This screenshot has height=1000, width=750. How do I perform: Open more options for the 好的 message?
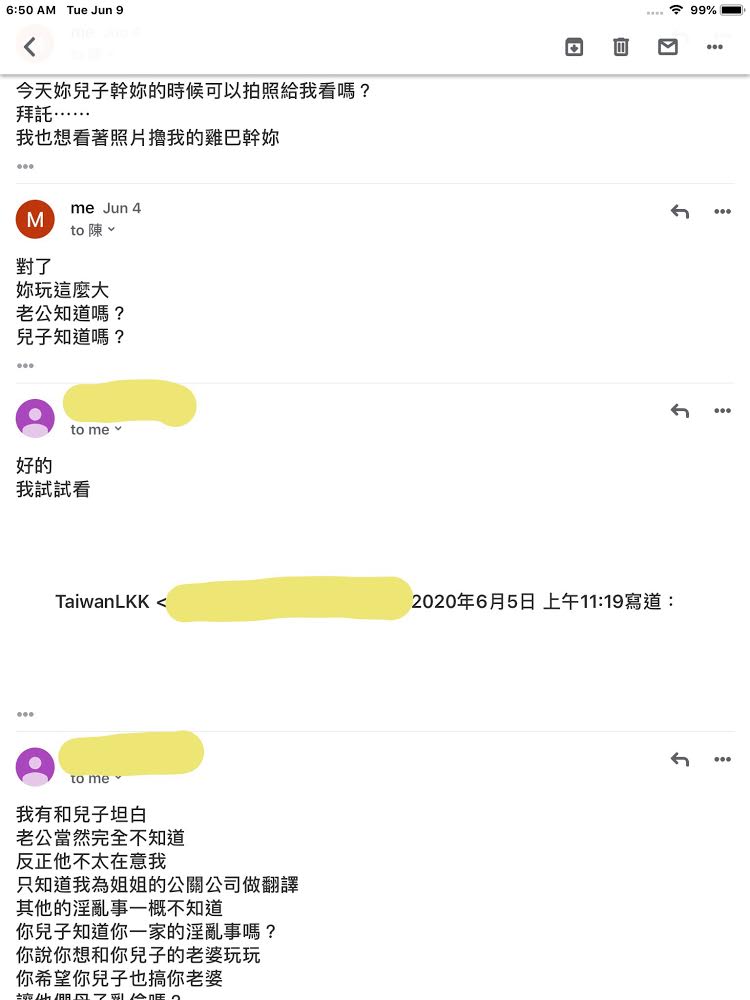tap(722, 411)
